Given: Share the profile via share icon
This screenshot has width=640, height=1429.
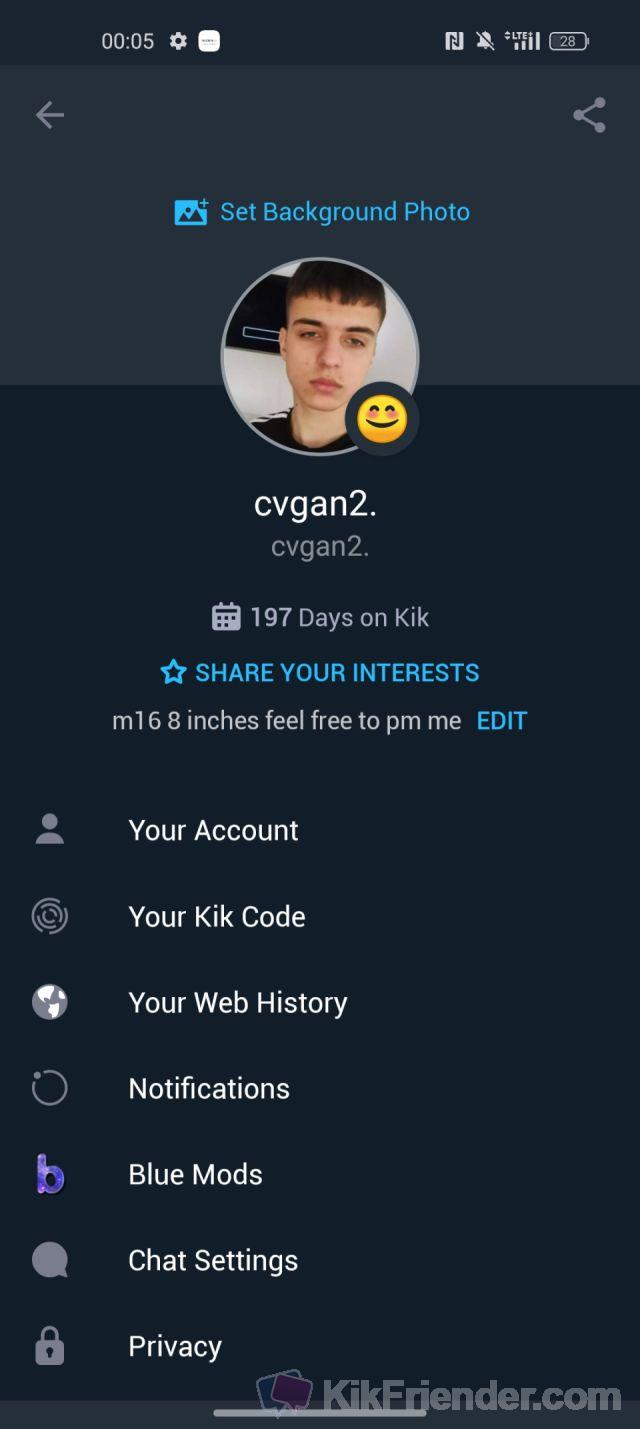Looking at the screenshot, I should (589, 116).
